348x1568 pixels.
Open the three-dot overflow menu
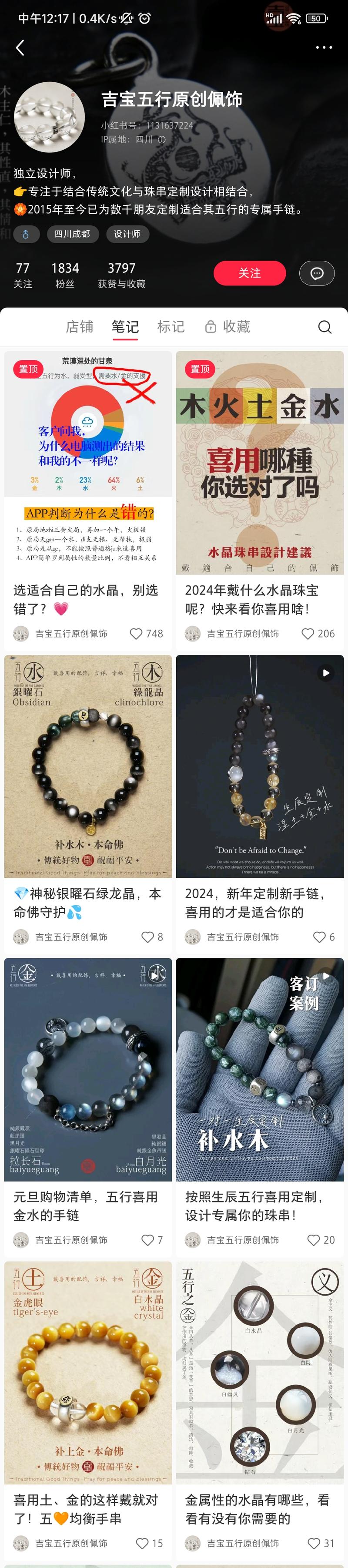(x=324, y=47)
